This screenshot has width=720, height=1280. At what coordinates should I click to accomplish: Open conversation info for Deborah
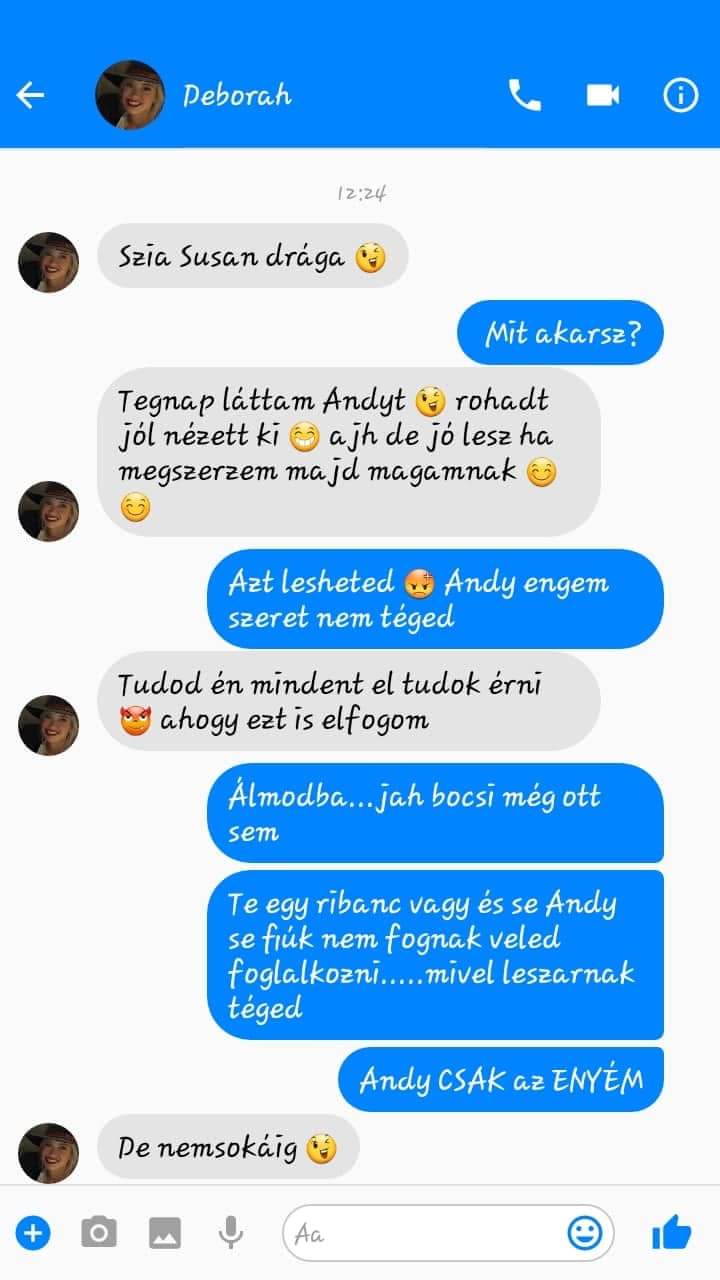tap(680, 96)
